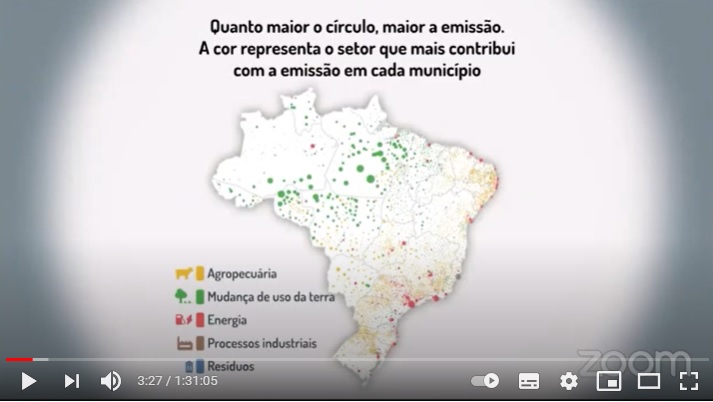Turn on subtitles/captions
The image size is (713, 402).
(529, 381)
